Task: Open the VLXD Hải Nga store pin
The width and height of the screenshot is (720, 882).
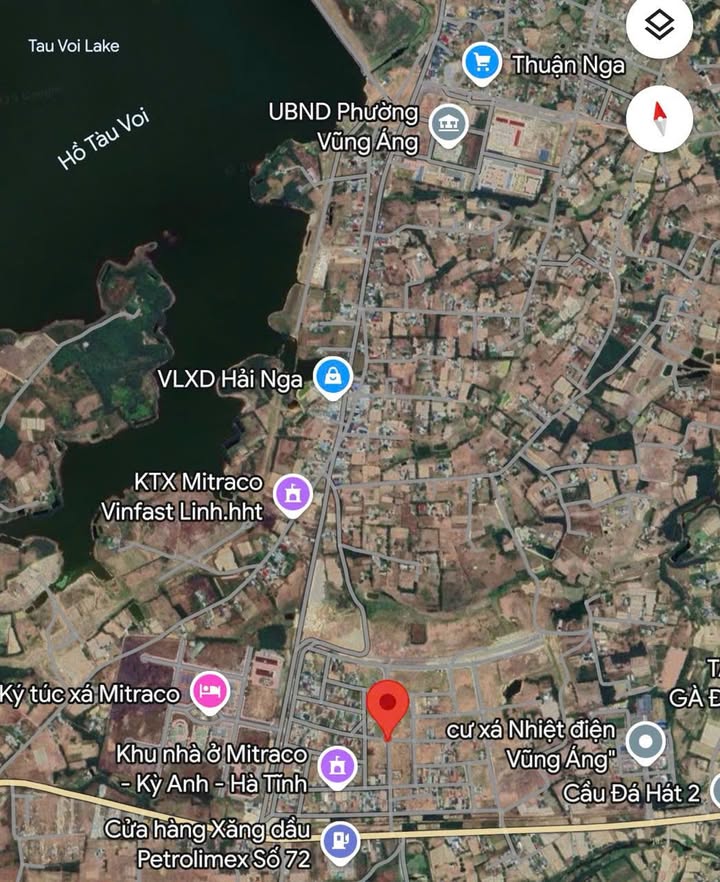Action: (332, 377)
